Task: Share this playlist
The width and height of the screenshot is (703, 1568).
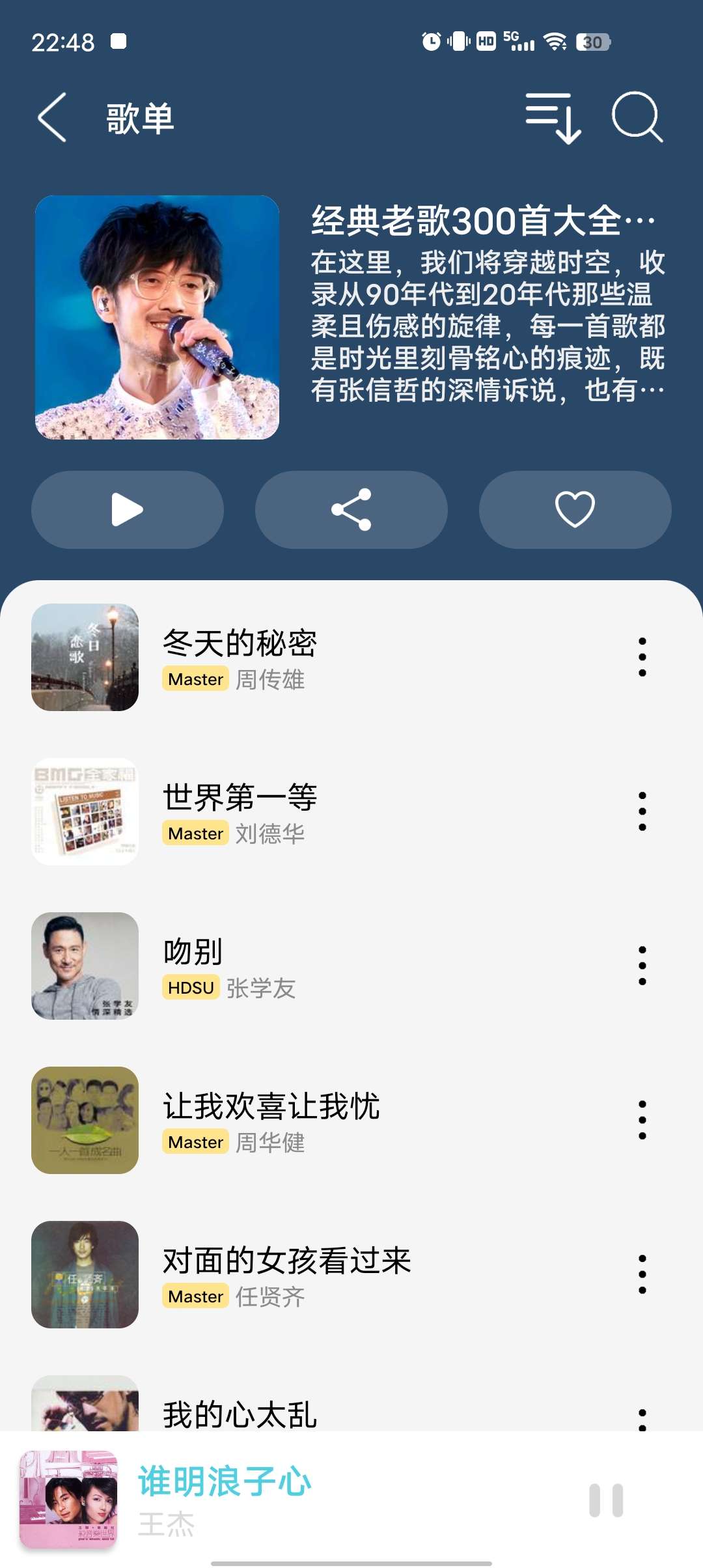Action: [351, 509]
